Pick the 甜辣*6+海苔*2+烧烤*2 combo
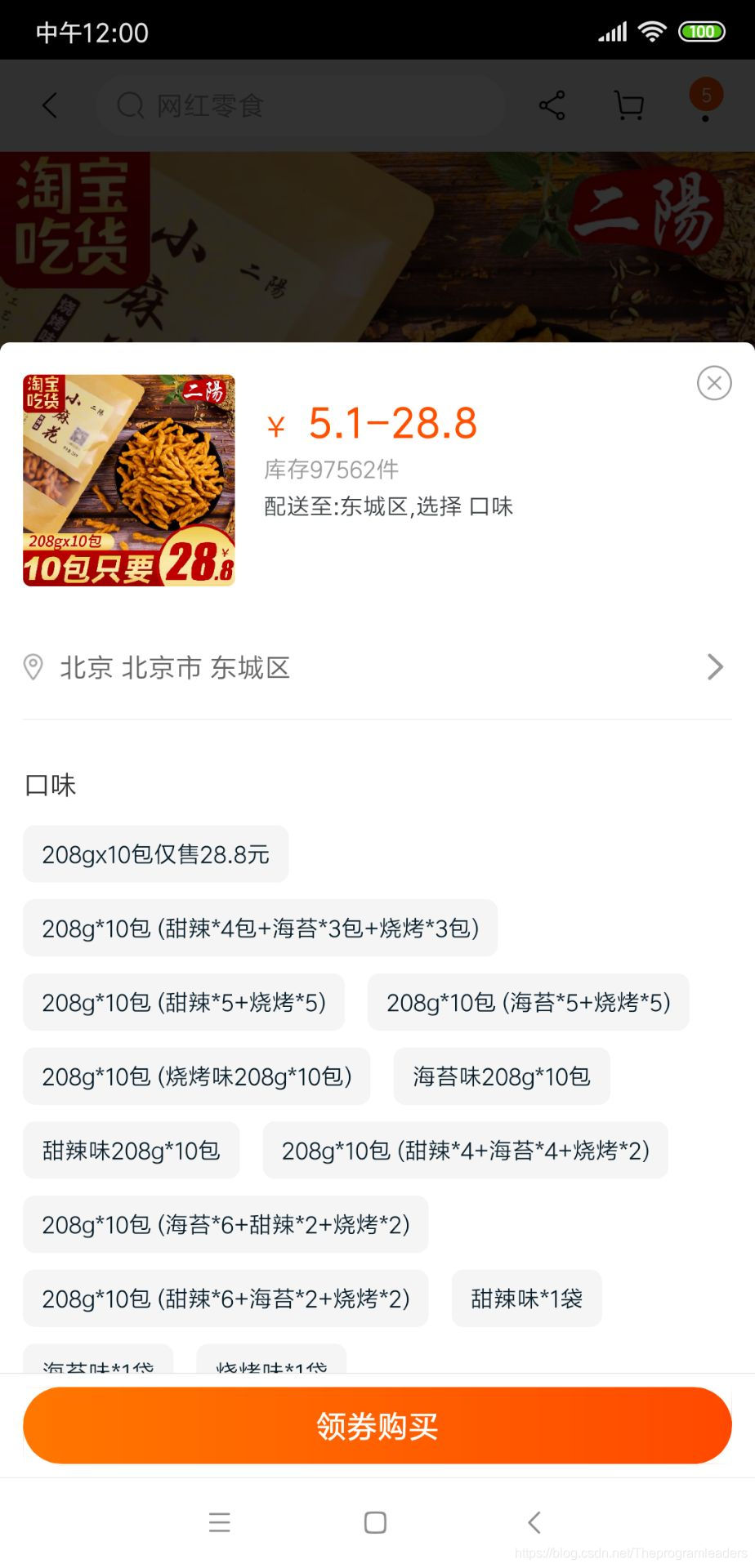 (226, 1298)
